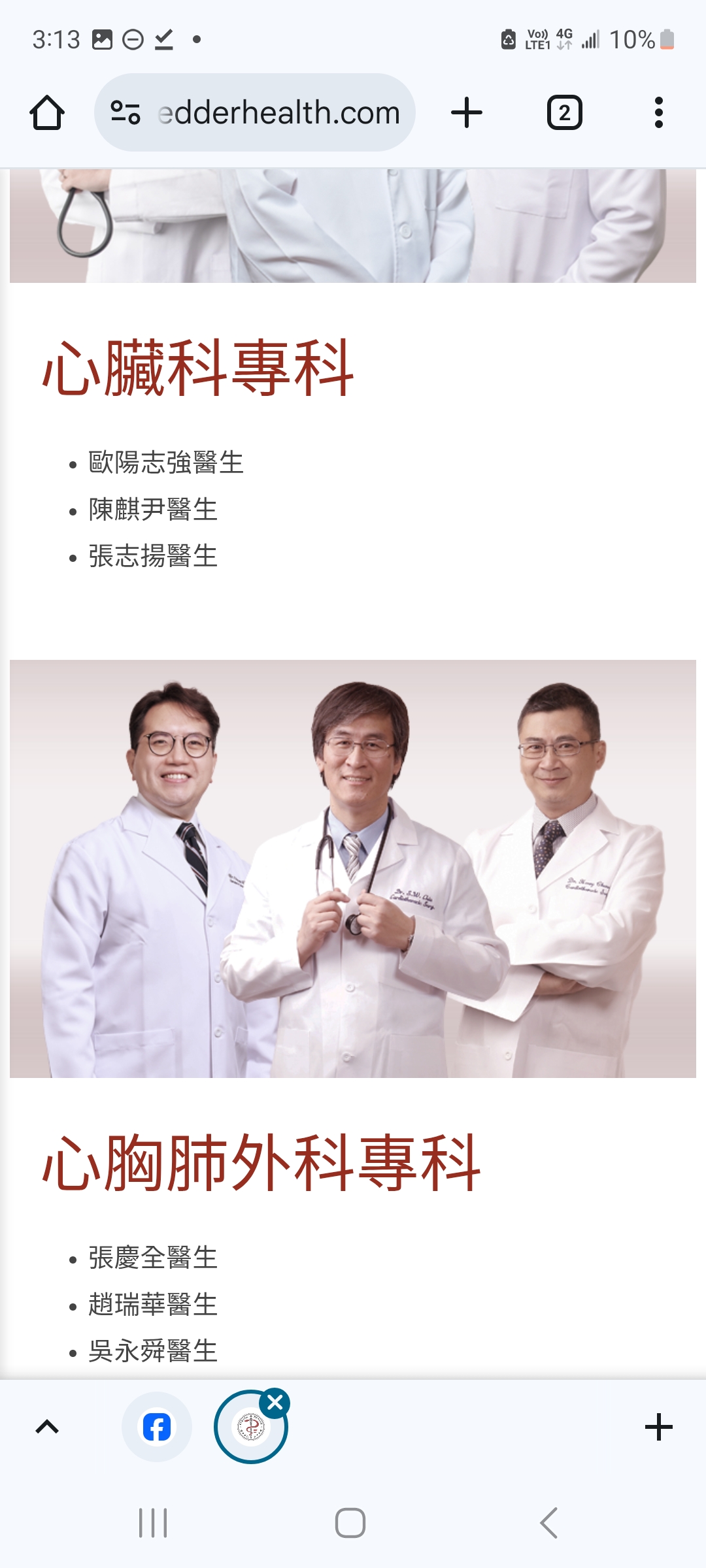706x1568 pixels.
Task: Add a new tab to the bottom strip
Action: click(658, 1427)
